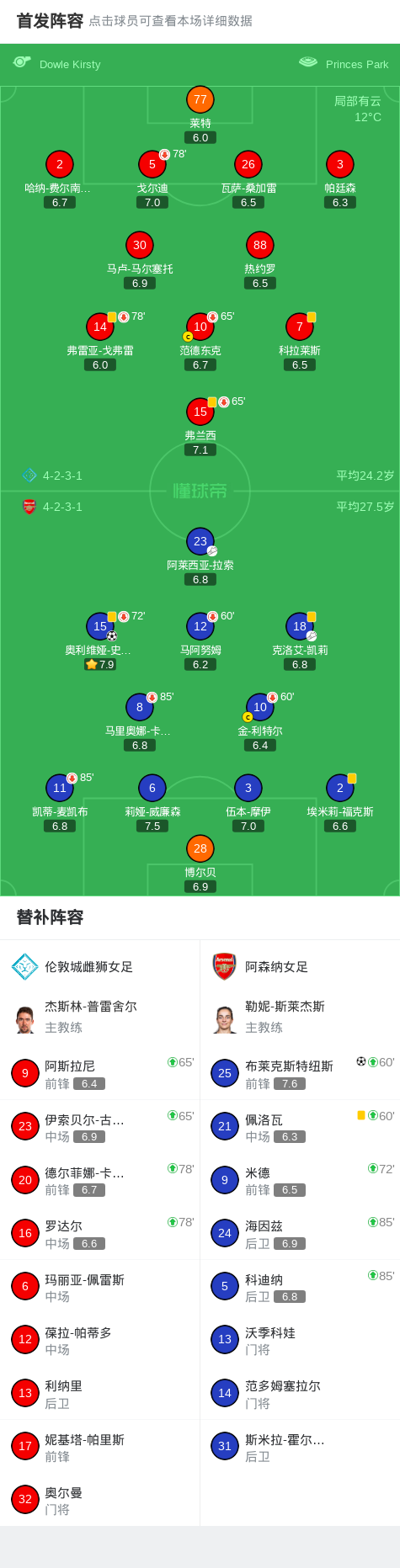Image resolution: width=400 pixels, height=1568 pixels.
Task: Select 瓦萨-桑加雷 number 26 on the pitch
Action: (x=248, y=165)
